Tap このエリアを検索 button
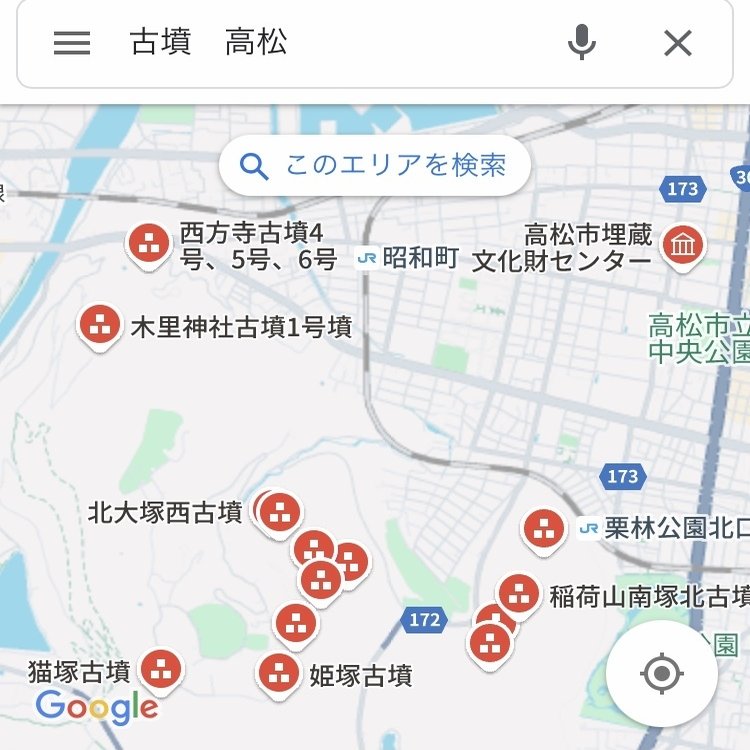The image size is (750, 750). pyautogui.click(x=375, y=165)
